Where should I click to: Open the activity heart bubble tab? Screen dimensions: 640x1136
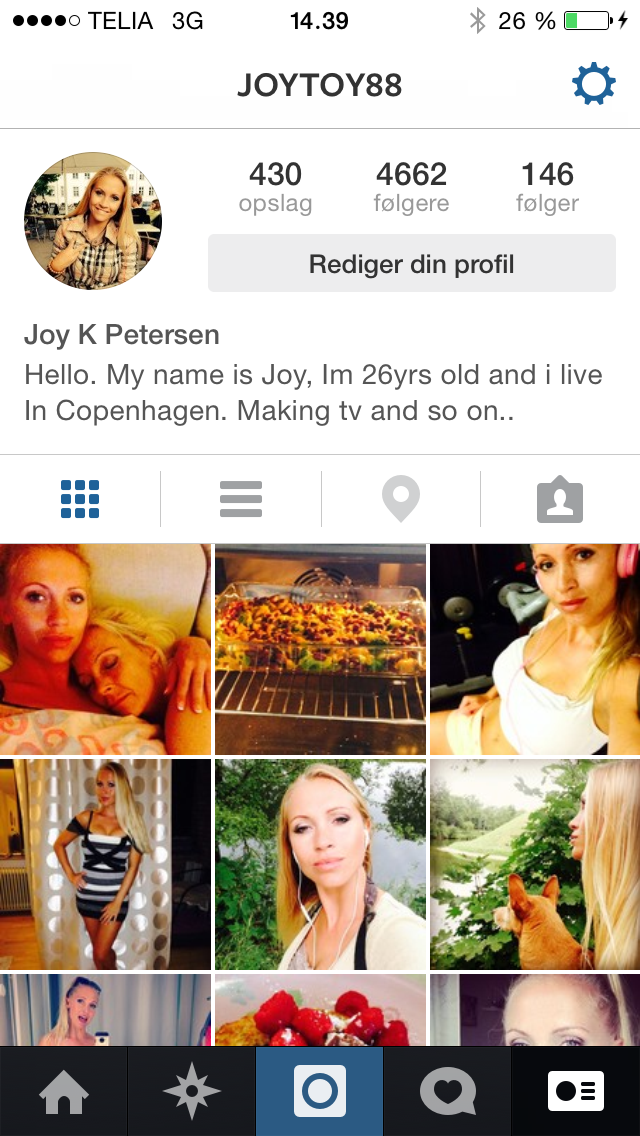pos(447,1091)
